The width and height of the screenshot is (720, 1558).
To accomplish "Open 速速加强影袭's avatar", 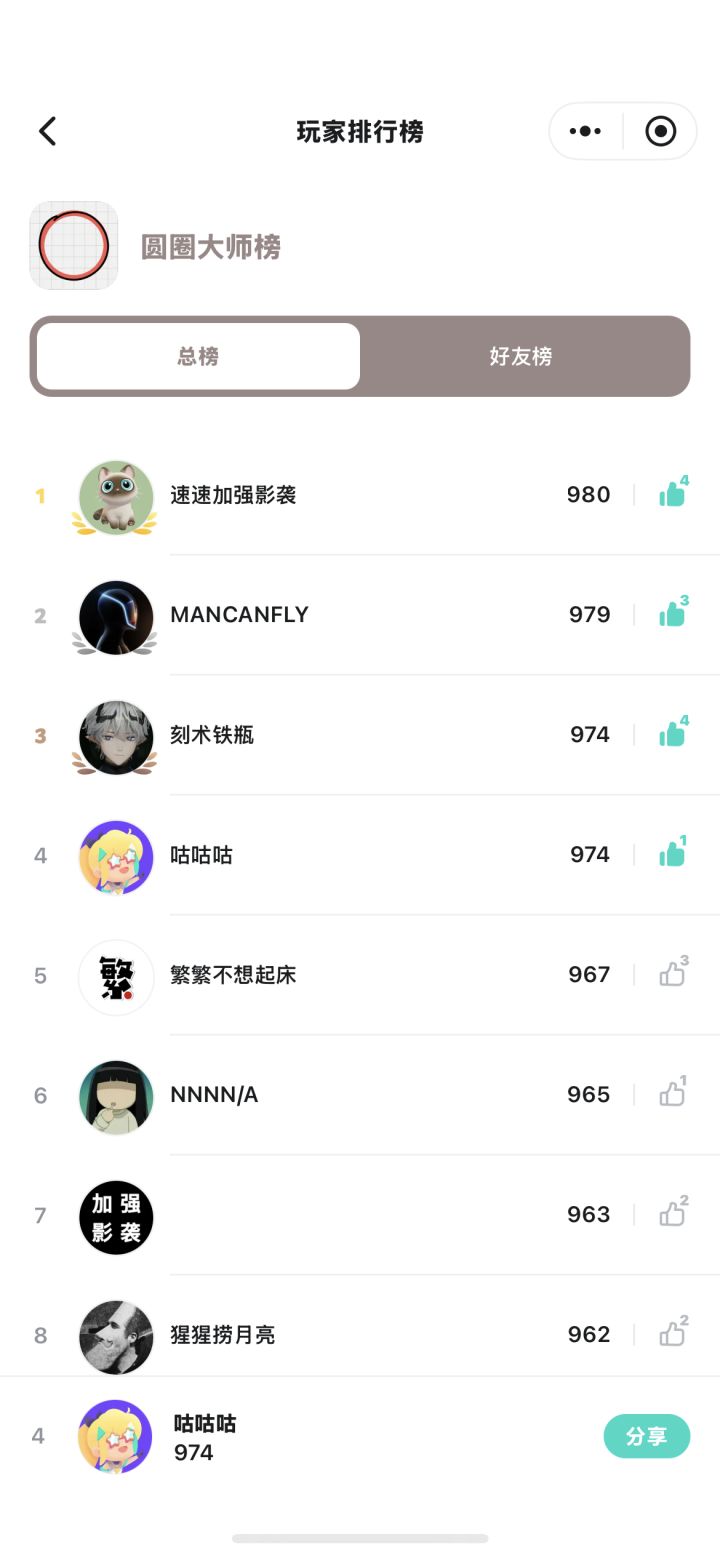I will coord(115,494).
